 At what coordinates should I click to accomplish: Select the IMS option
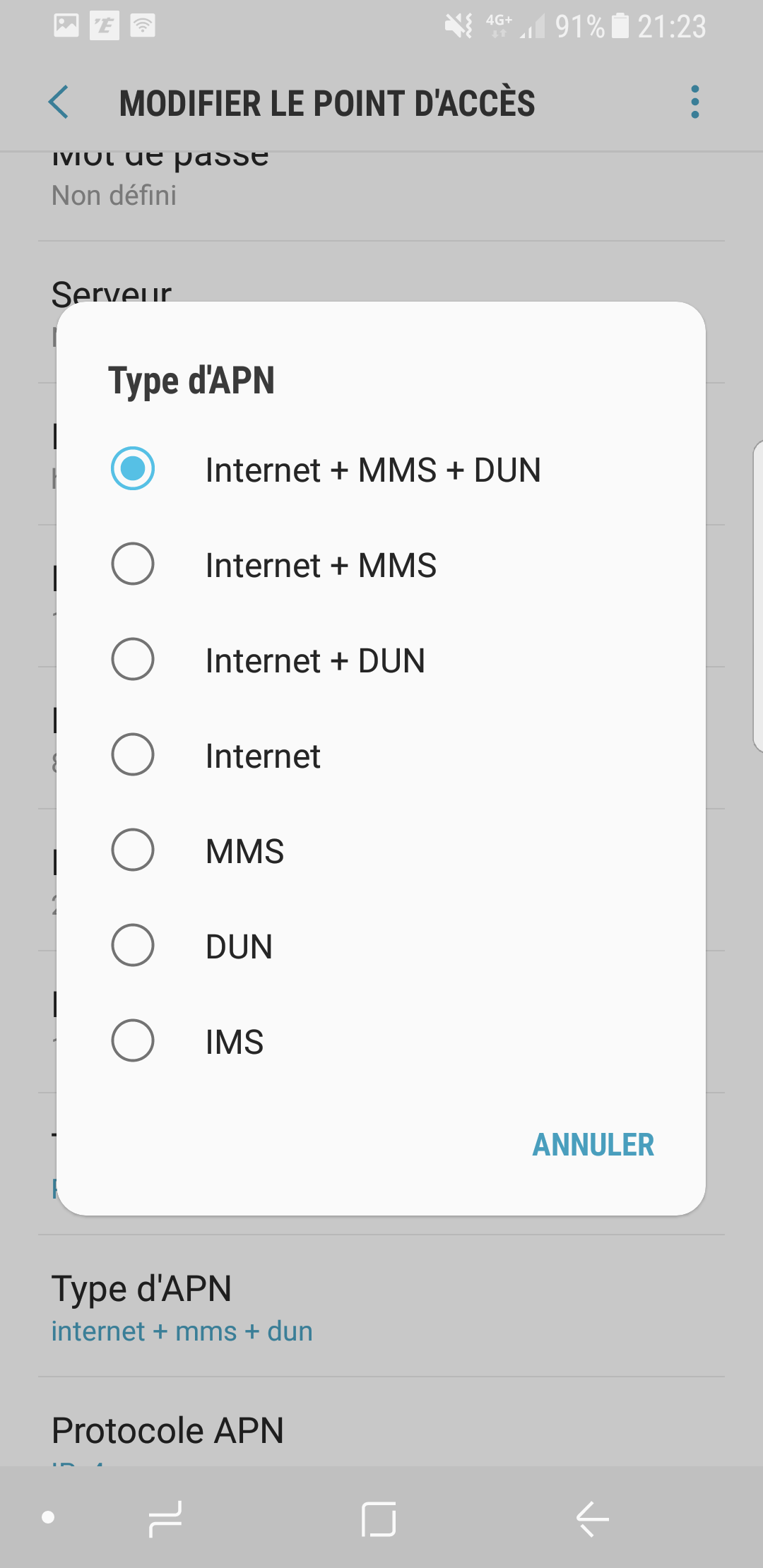[133, 1041]
